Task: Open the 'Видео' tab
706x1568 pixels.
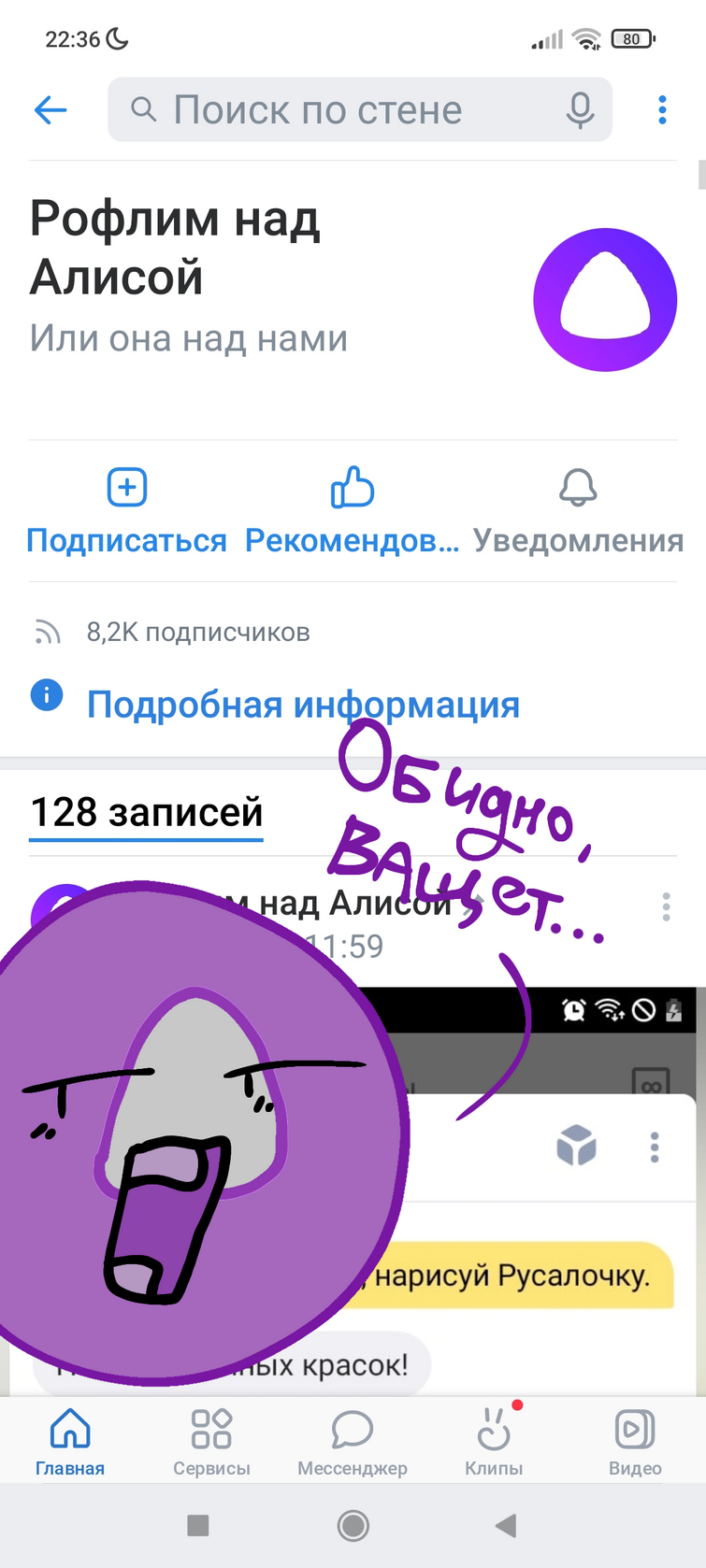Action: coord(635,1441)
